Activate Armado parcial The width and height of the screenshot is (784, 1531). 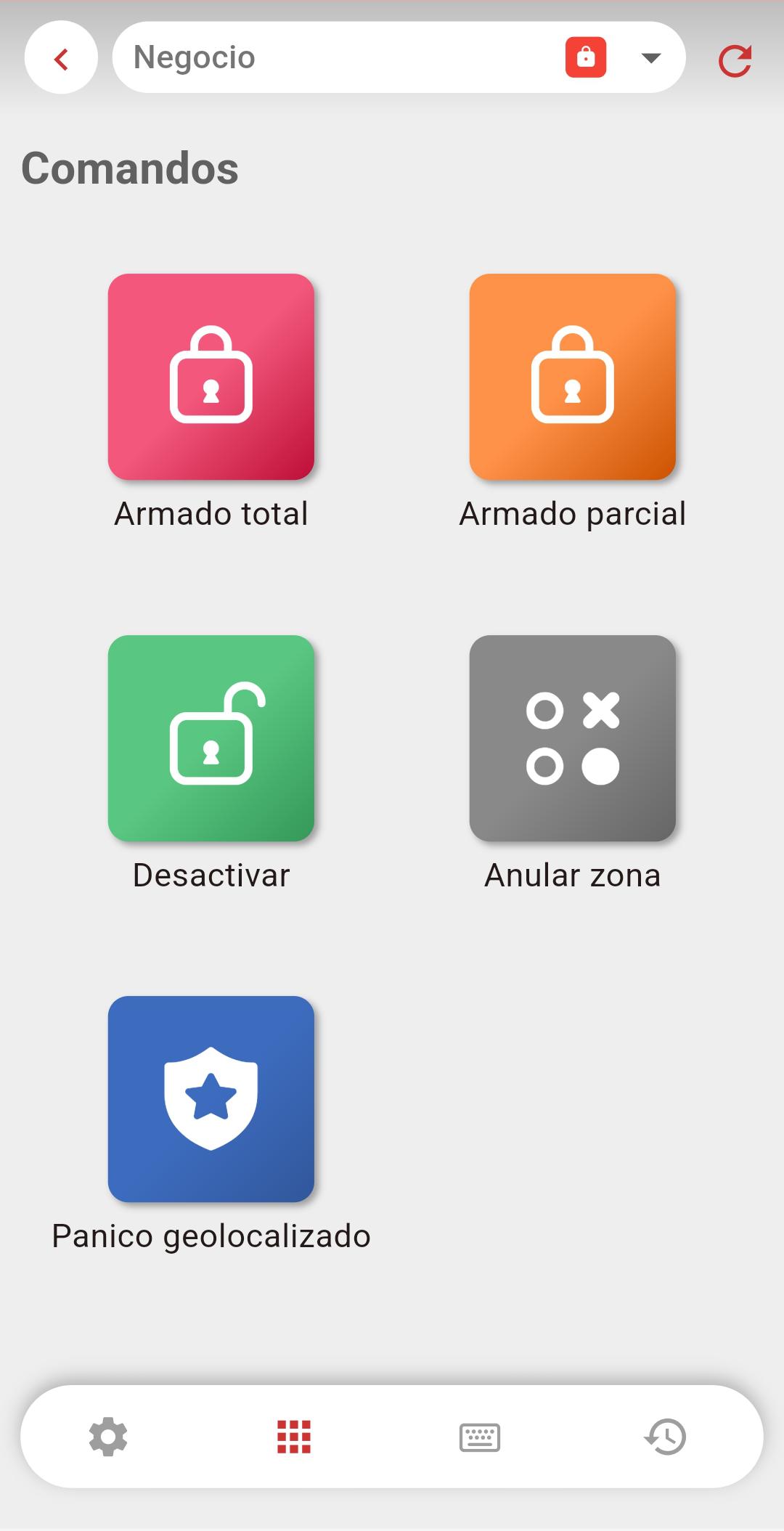(x=573, y=377)
